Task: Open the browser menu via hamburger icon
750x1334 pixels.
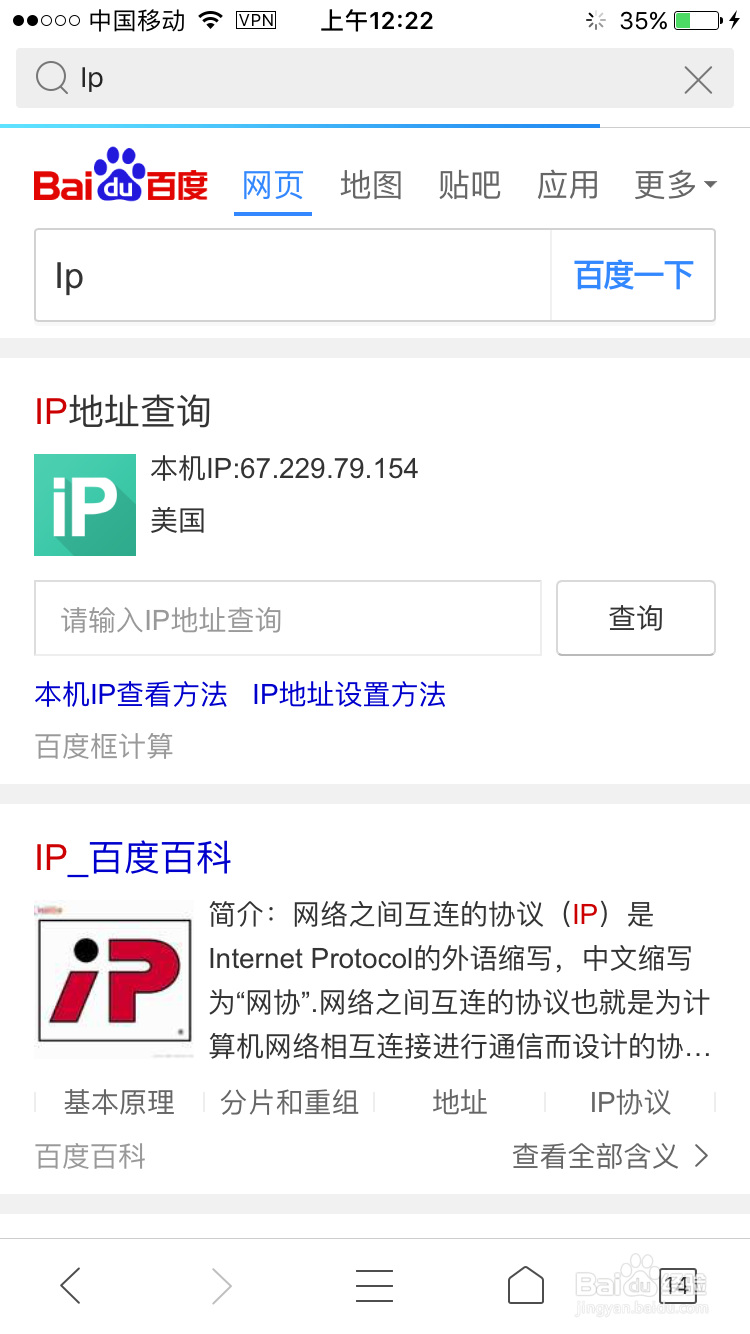Action: pyautogui.click(x=374, y=1286)
